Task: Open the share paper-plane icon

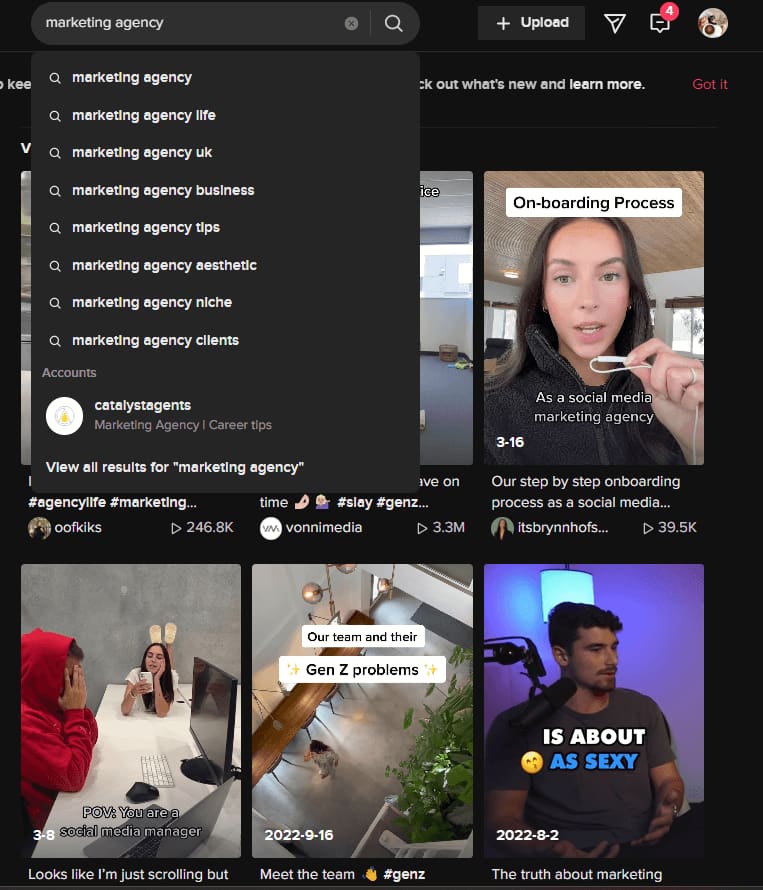Action: point(614,23)
